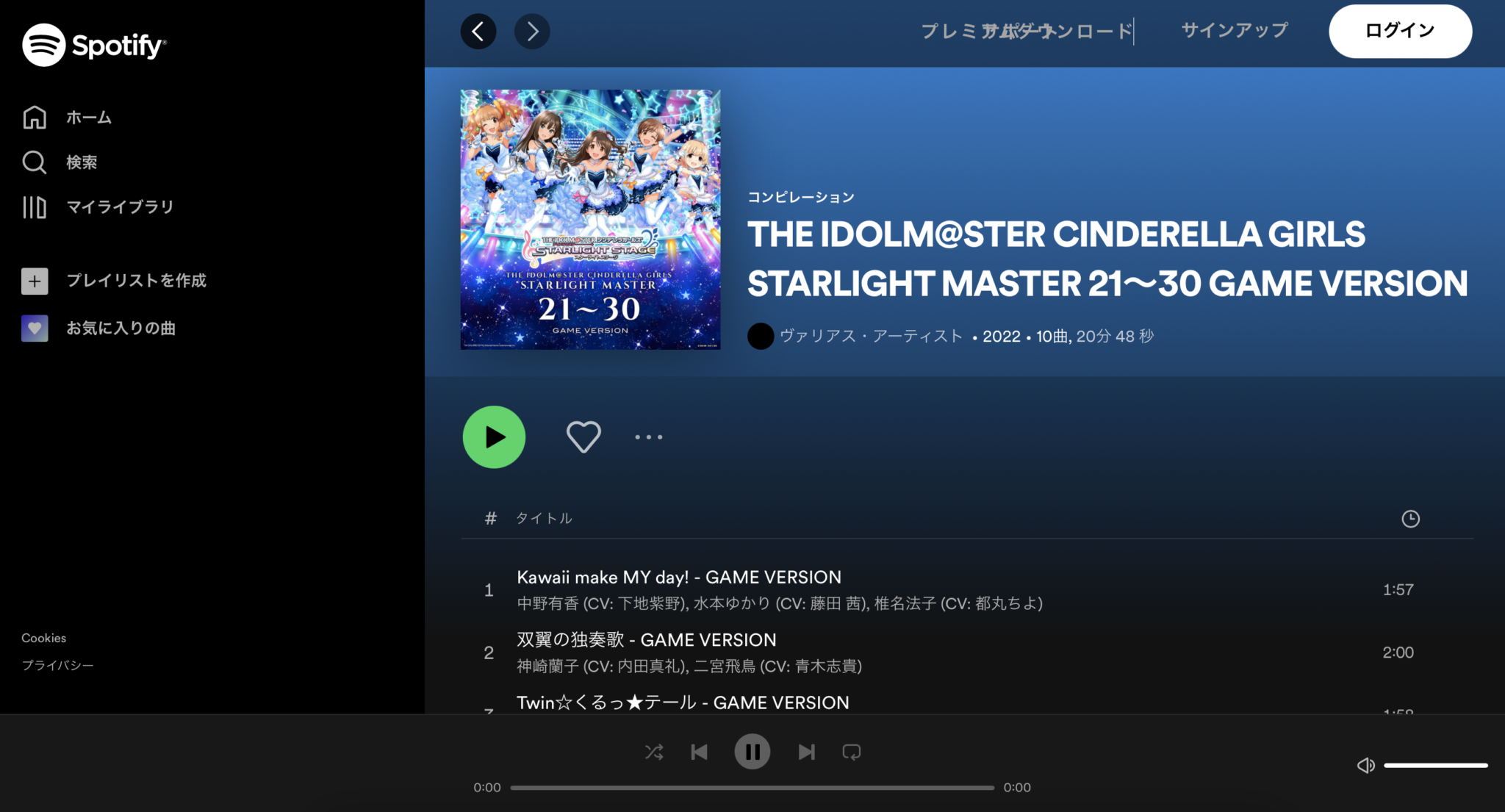Toggle shuffle in the player bar
Image resolution: width=1505 pixels, height=812 pixels.
coord(653,752)
